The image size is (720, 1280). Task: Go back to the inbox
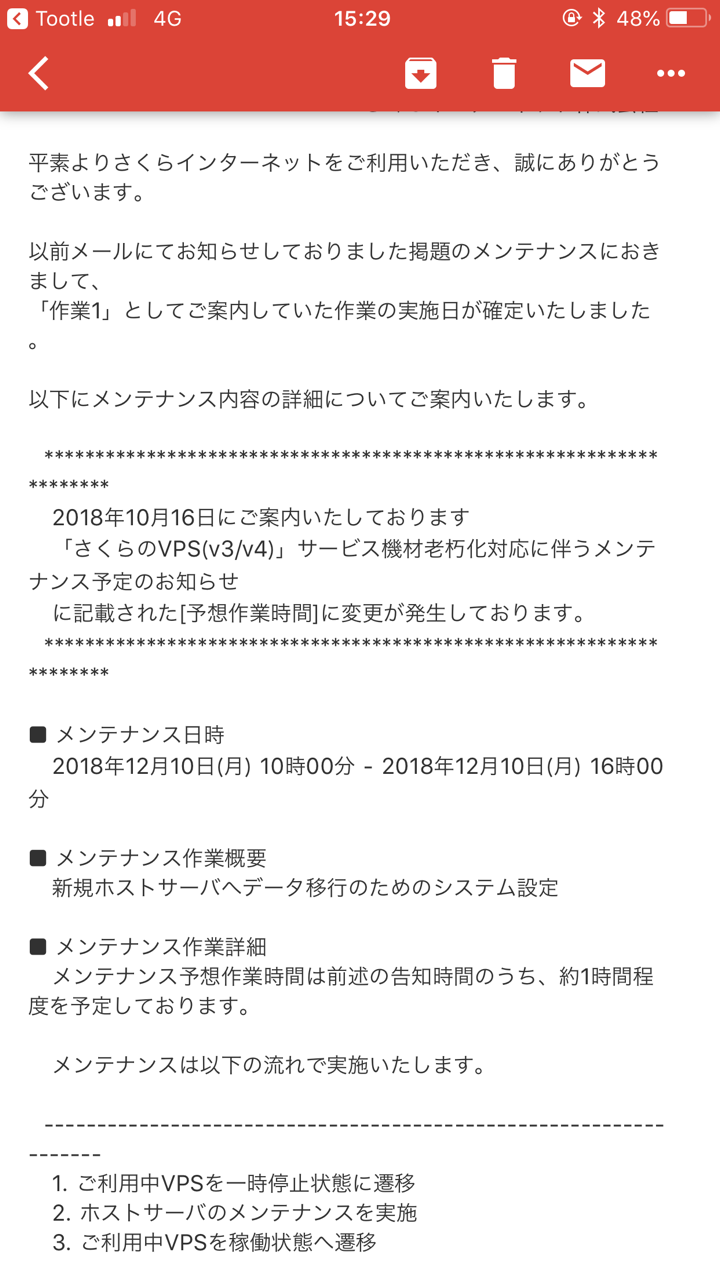tap(38, 73)
